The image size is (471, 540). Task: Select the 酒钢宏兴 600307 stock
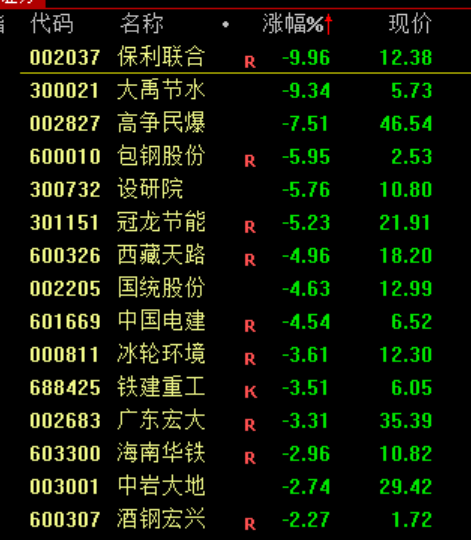[x=236, y=519]
